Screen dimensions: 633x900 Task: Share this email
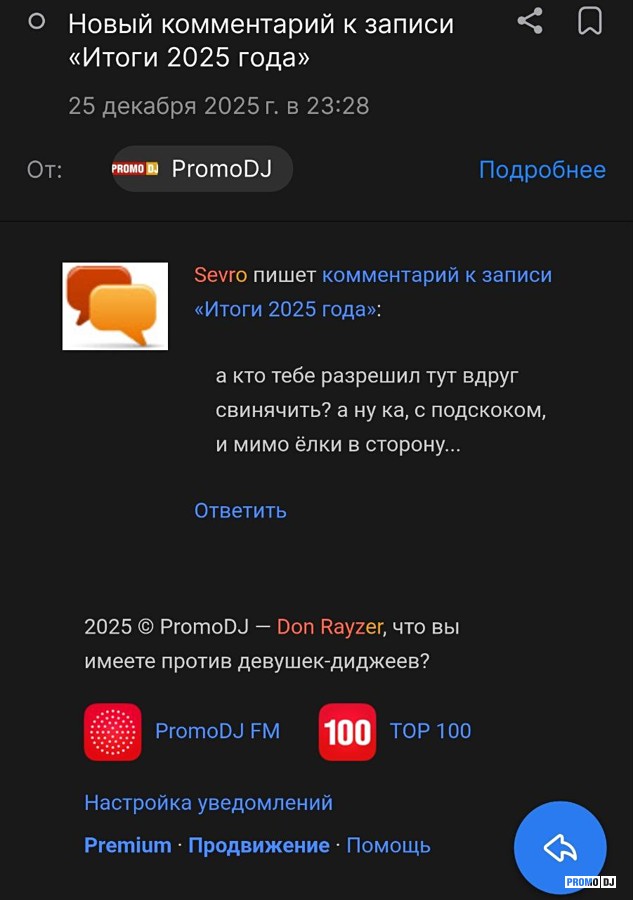pos(530,20)
